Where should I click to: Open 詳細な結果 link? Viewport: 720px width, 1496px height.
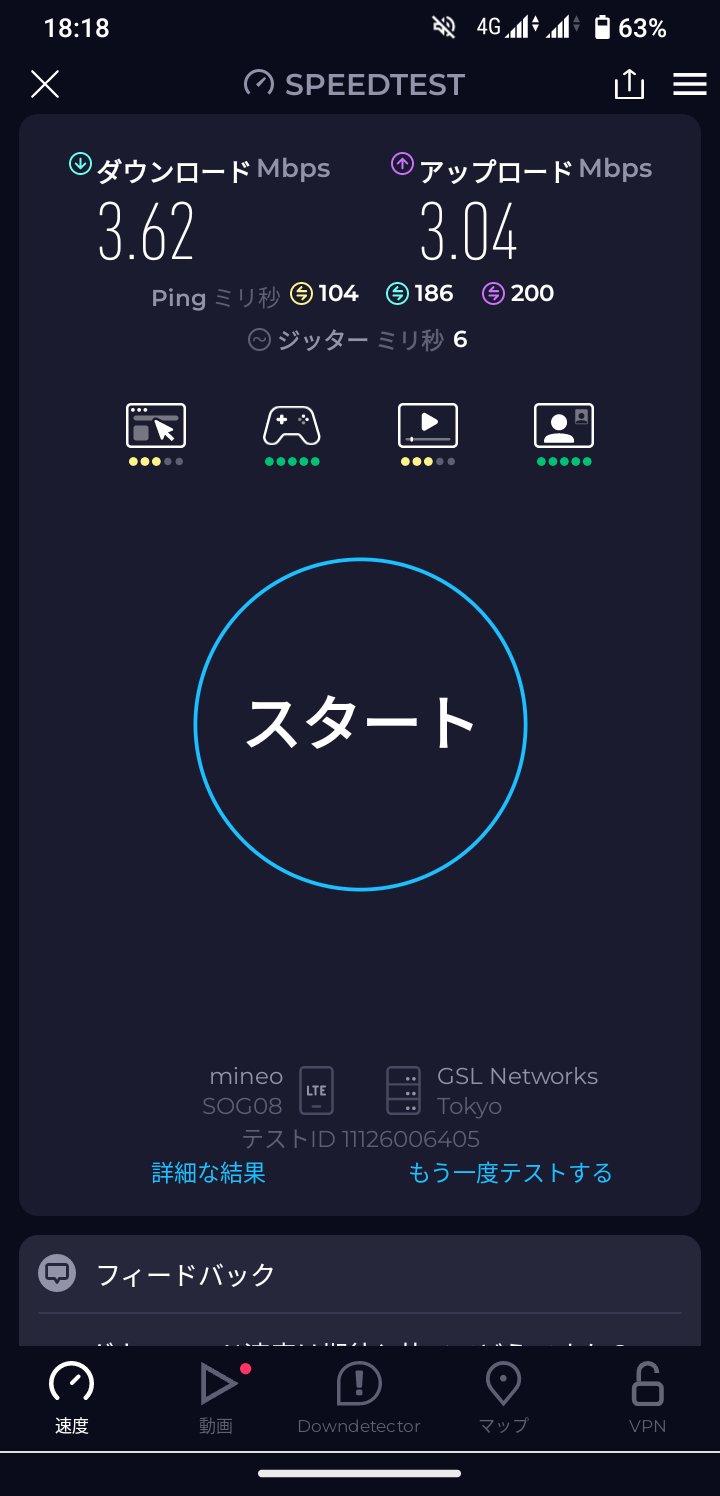point(209,1172)
